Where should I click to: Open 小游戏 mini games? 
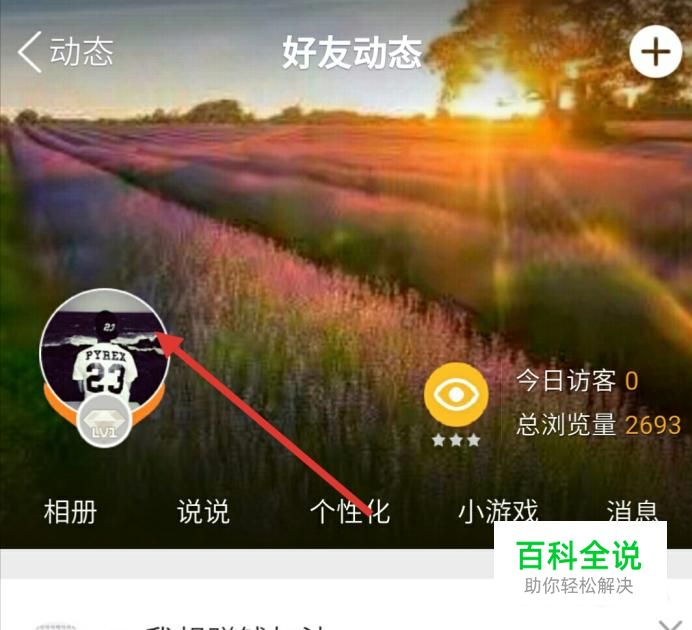498,512
